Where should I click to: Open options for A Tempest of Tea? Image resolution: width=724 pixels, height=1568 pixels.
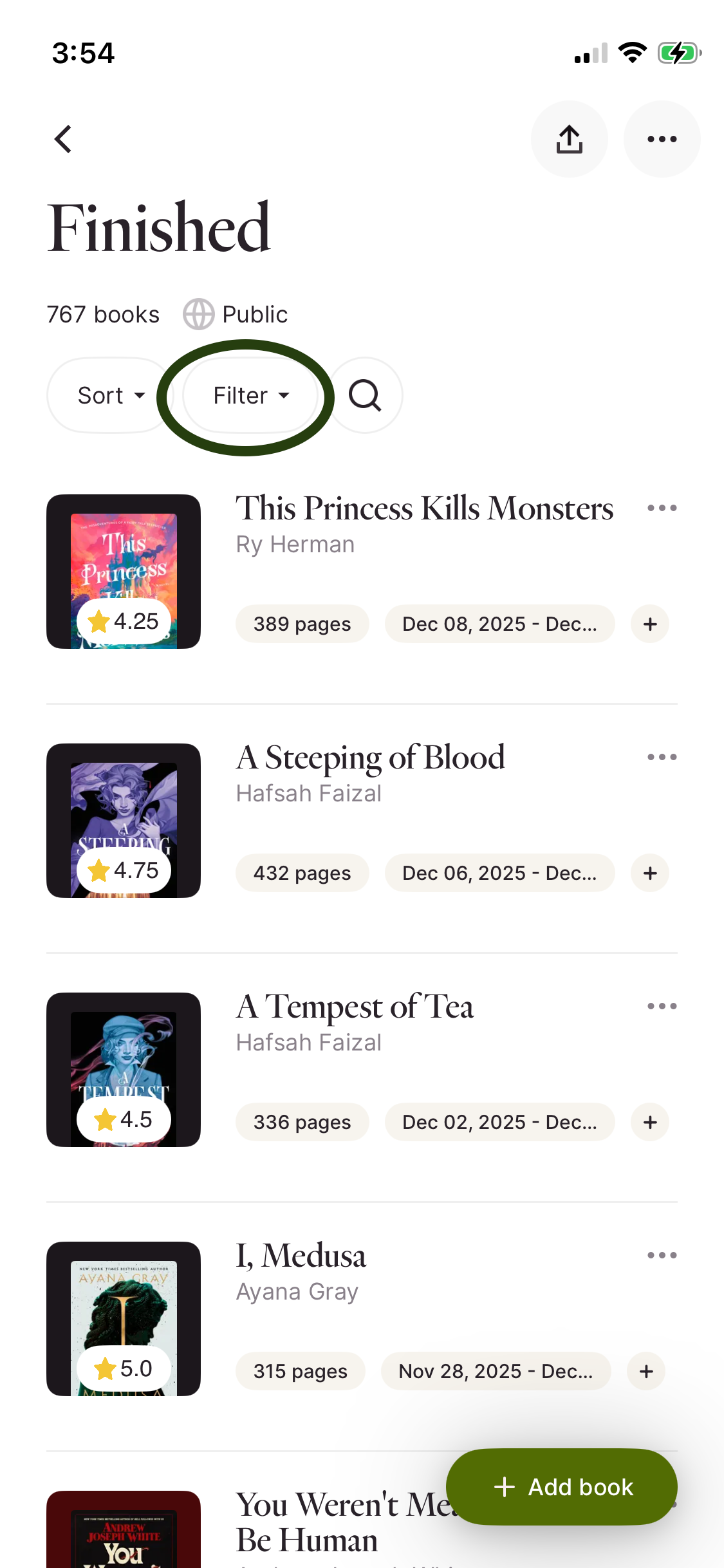click(x=662, y=1007)
